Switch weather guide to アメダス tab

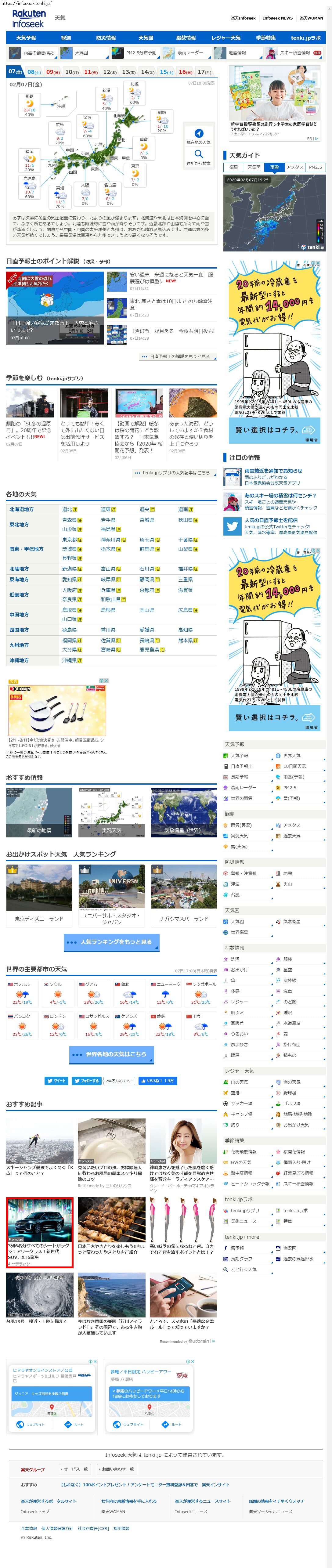pos(295,167)
